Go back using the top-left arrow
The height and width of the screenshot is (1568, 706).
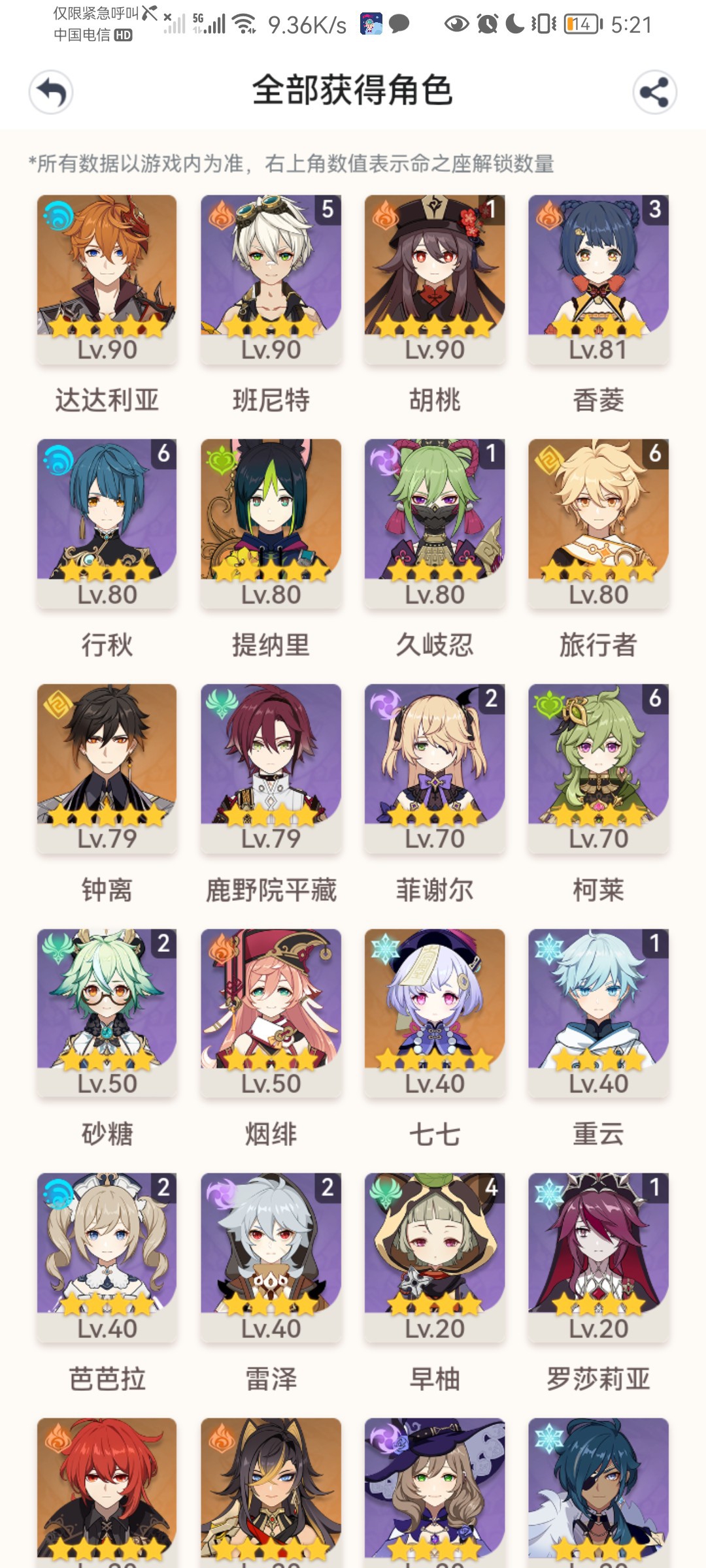[x=51, y=92]
